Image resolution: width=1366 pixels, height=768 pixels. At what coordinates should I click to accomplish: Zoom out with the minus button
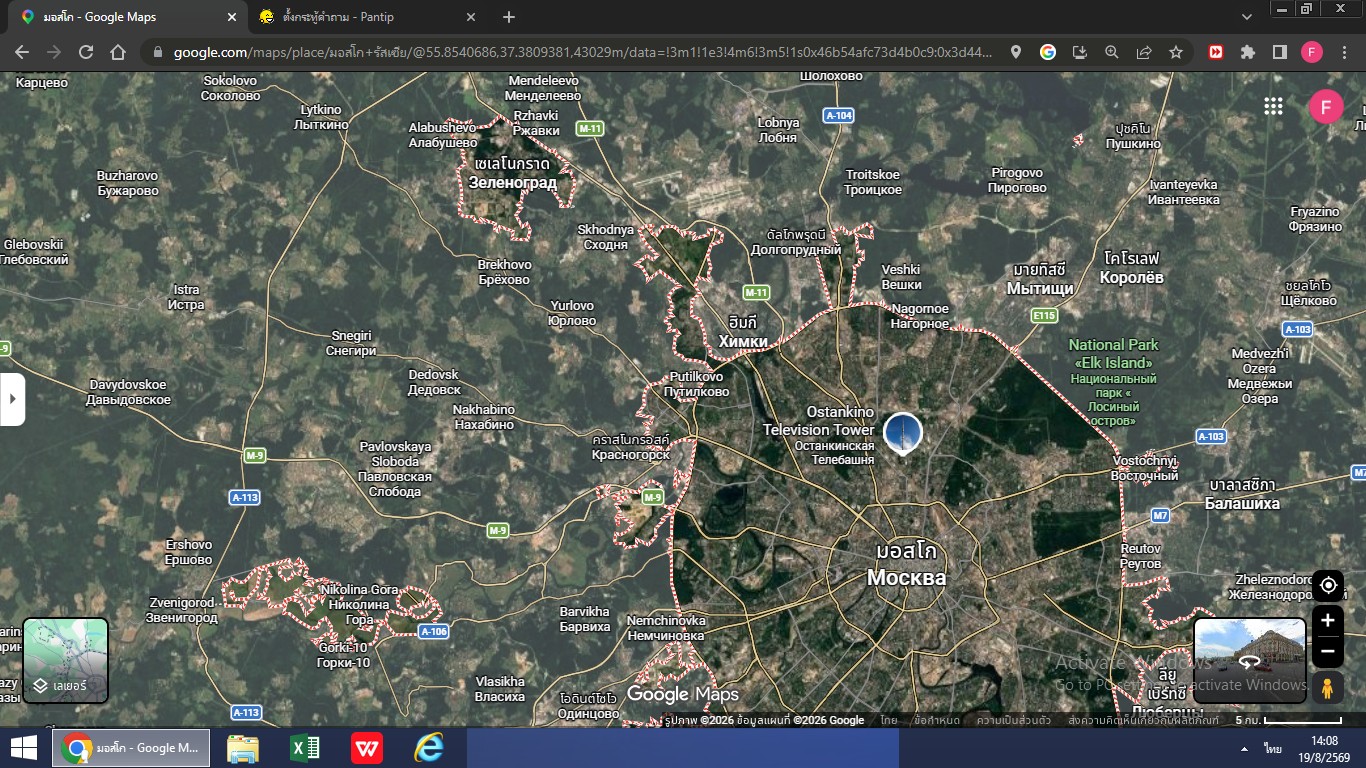pos(1327,652)
